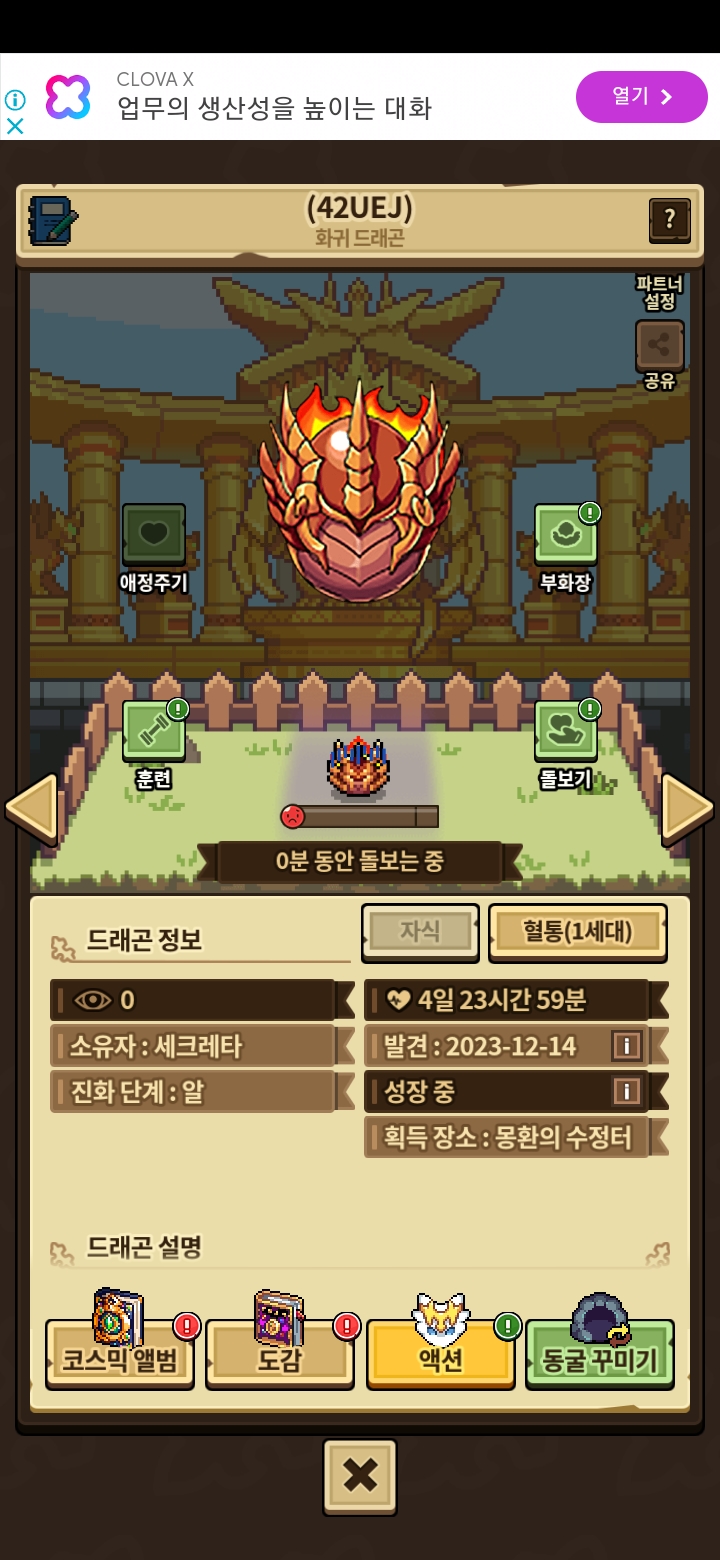This screenshot has width=720, height=1560.
Task: Start 훈련 training
Action: [x=154, y=732]
